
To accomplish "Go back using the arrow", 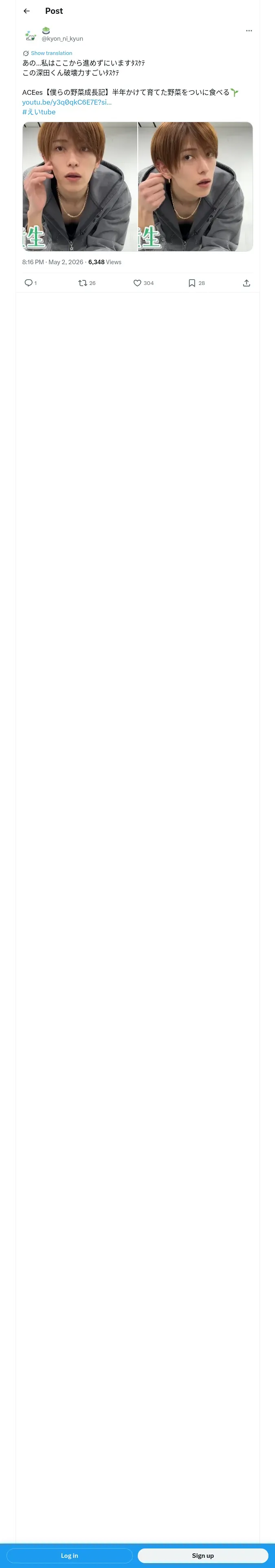I will coord(27,11).
